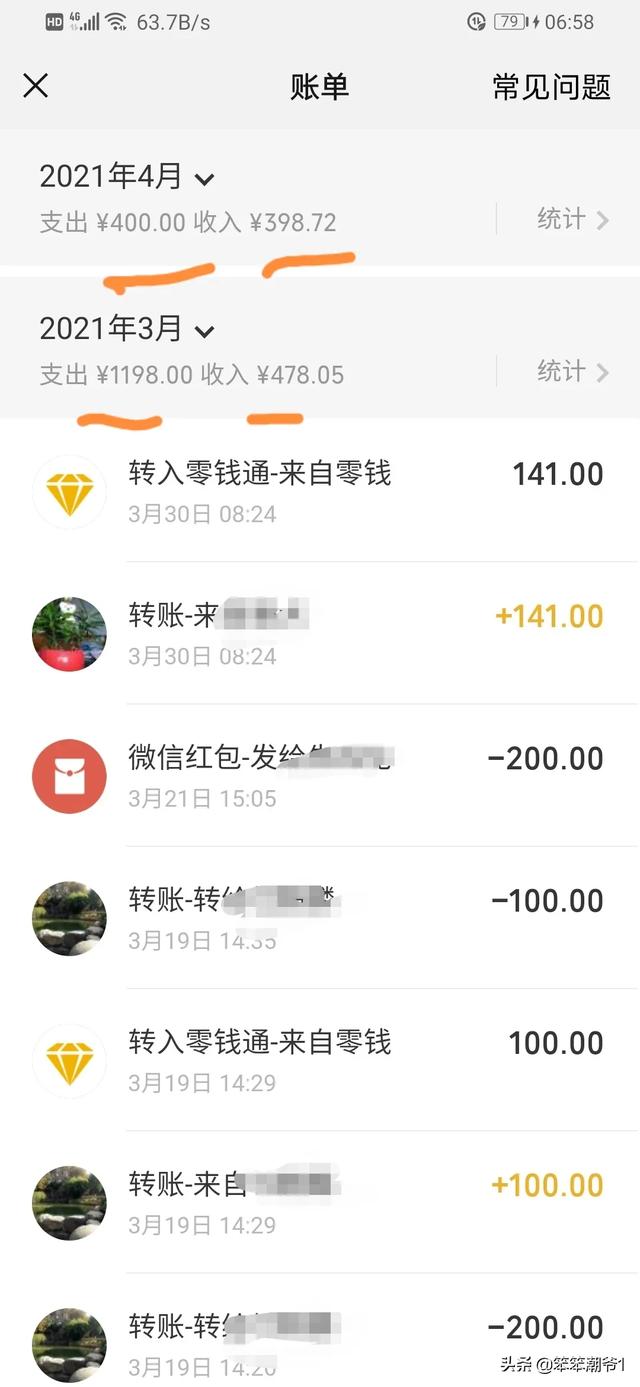The width and height of the screenshot is (640, 1387).
Task: View 统计 for March 2021
Action: point(572,372)
